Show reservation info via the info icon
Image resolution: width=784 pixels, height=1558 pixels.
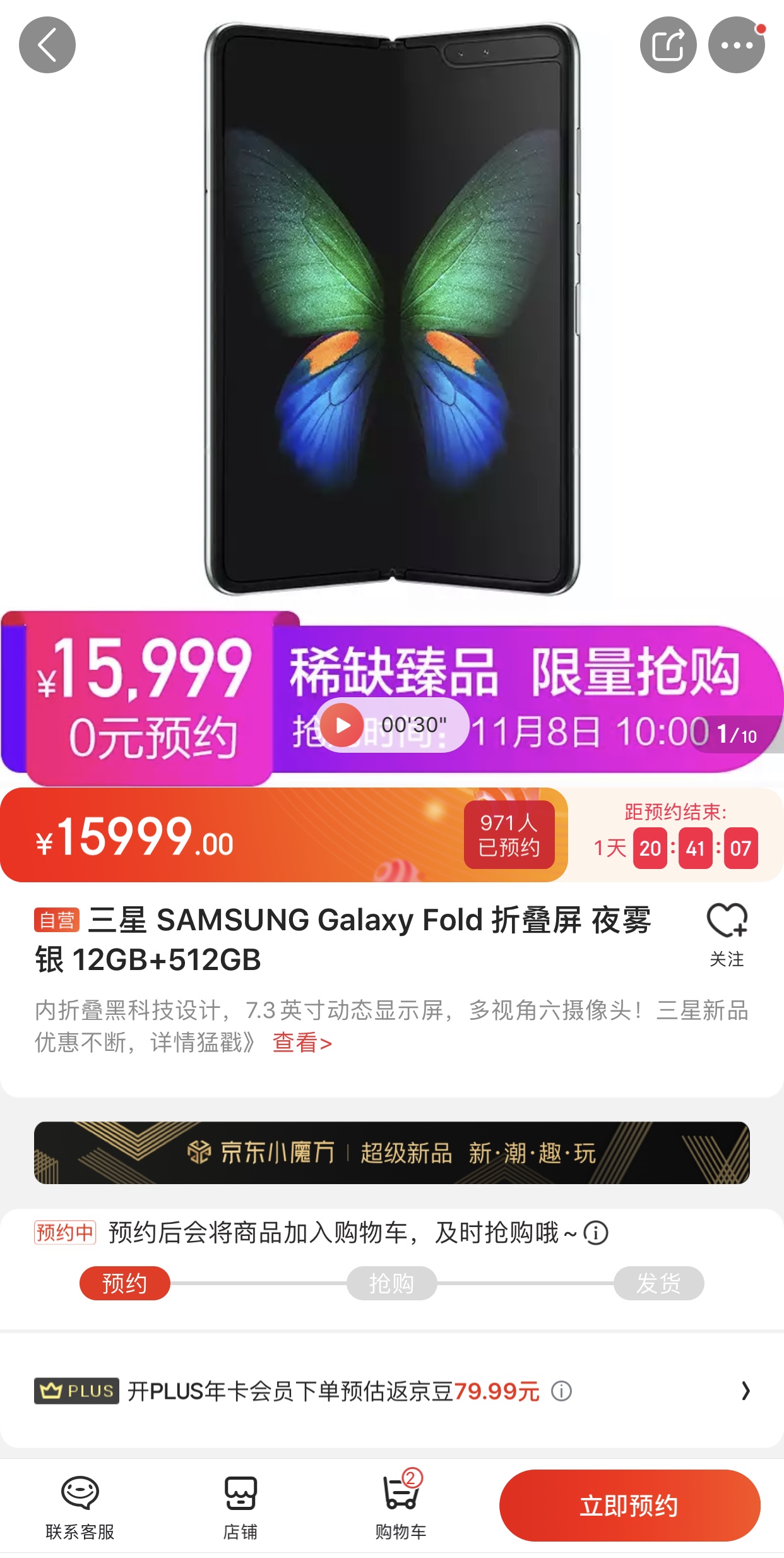point(596,1232)
